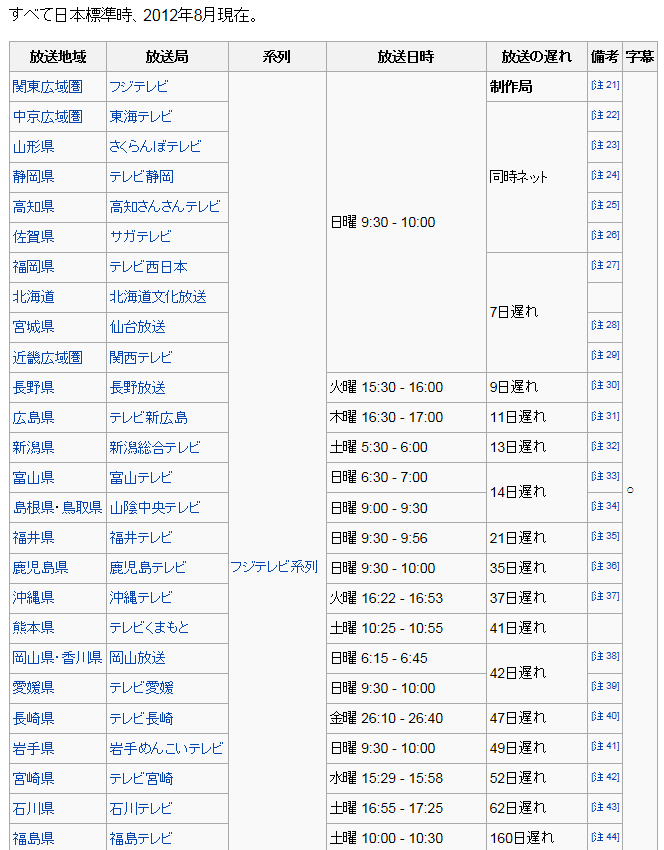The width and height of the screenshot is (664, 850).
Task: Open the さくらんぼテレビ article
Action: [x=155, y=147]
